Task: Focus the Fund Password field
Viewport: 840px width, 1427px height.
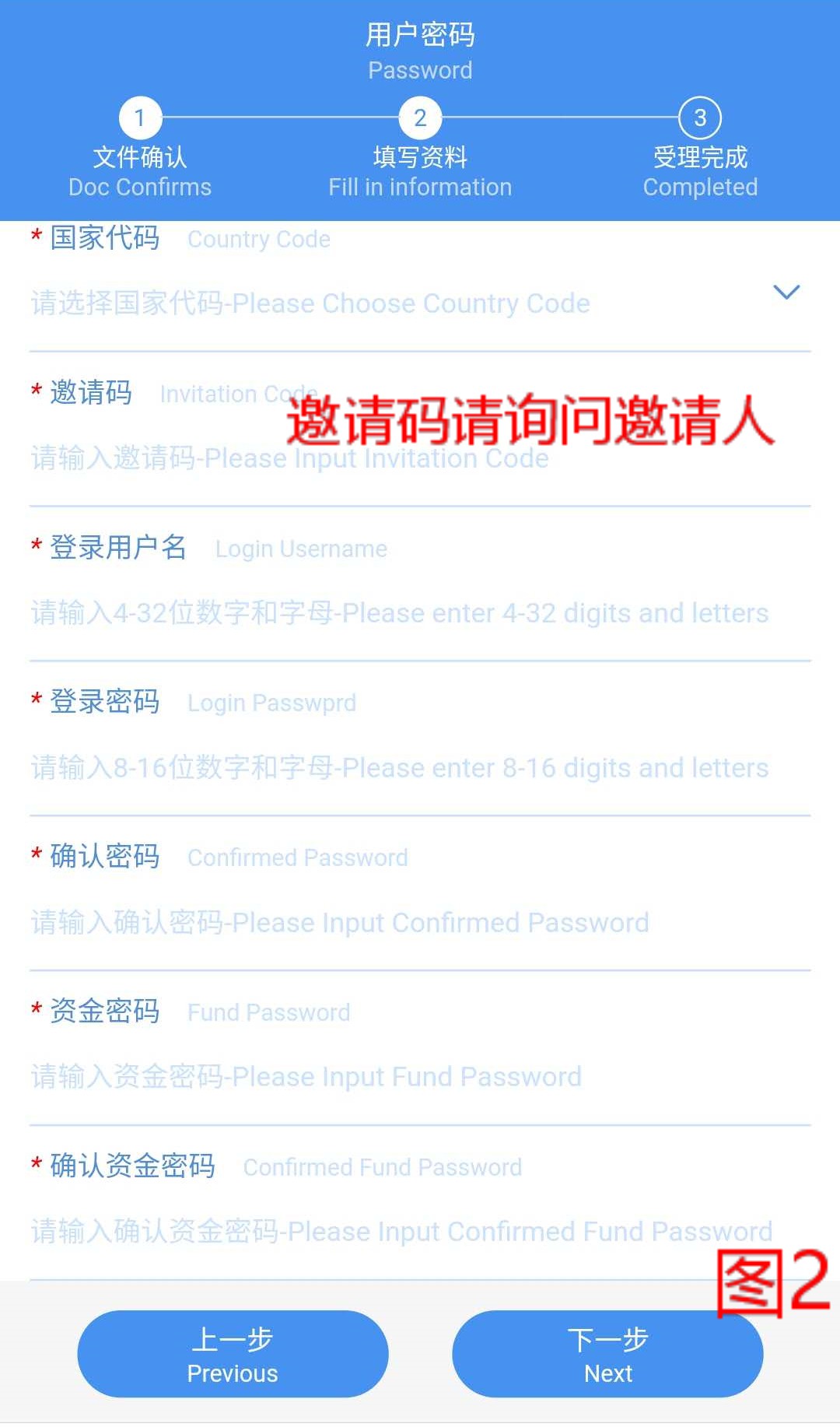Action: tap(420, 1077)
